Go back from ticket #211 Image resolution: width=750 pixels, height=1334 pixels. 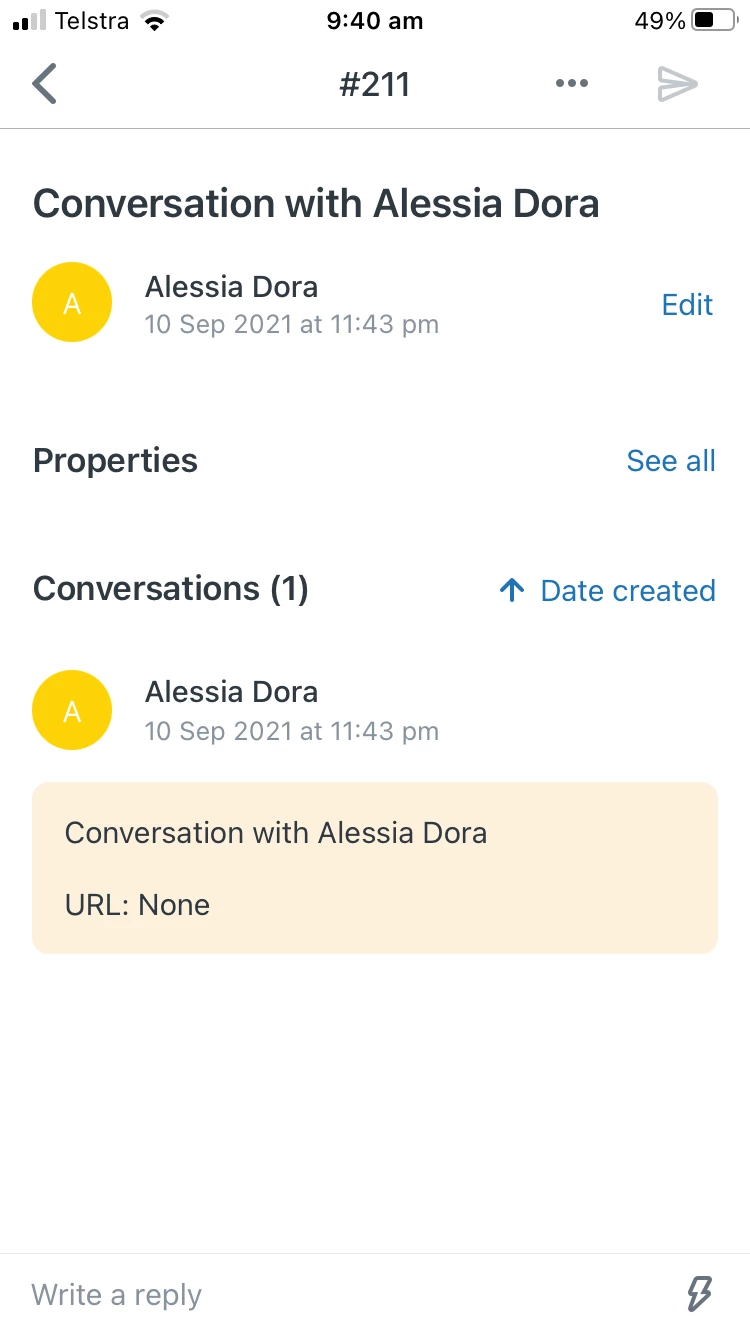(45, 84)
